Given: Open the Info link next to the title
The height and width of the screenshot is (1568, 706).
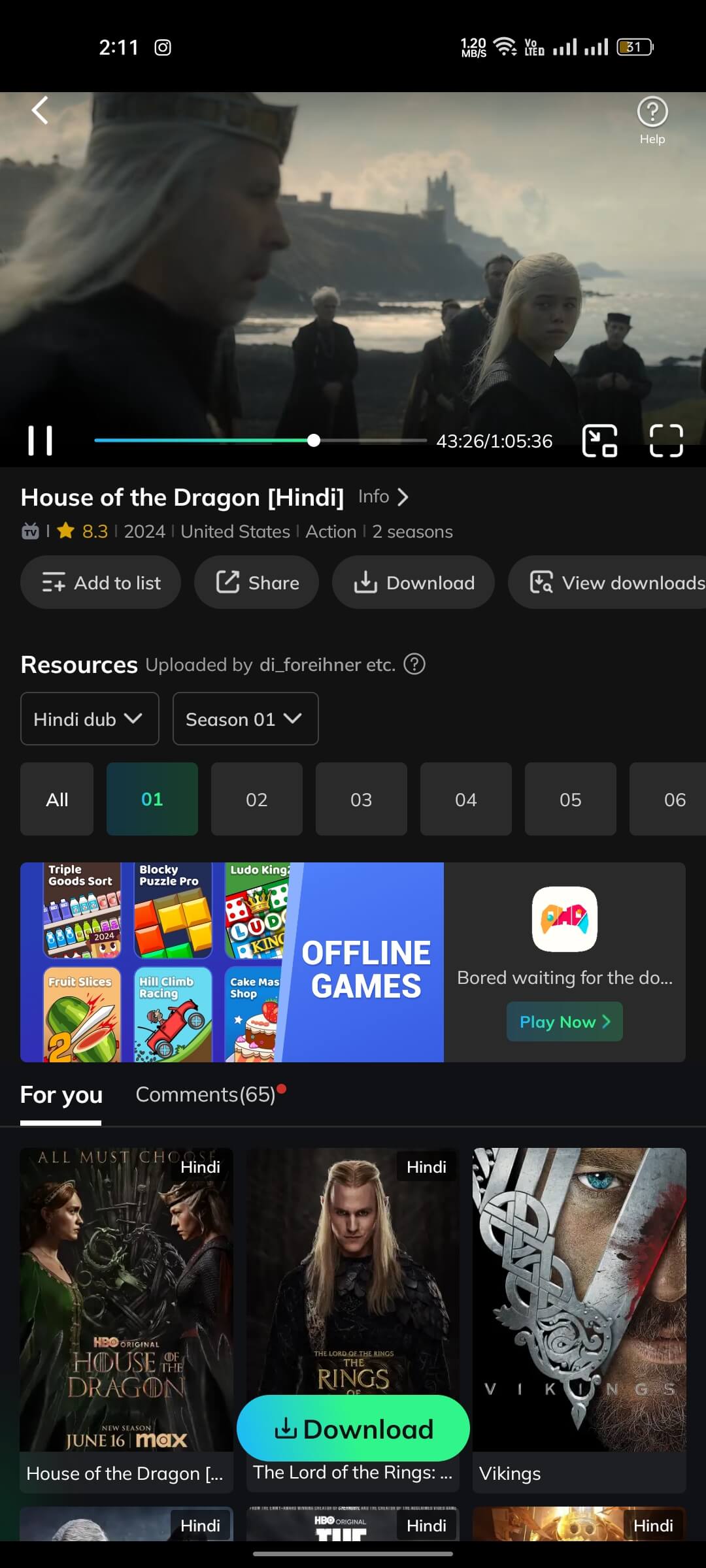Looking at the screenshot, I should (383, 497).
